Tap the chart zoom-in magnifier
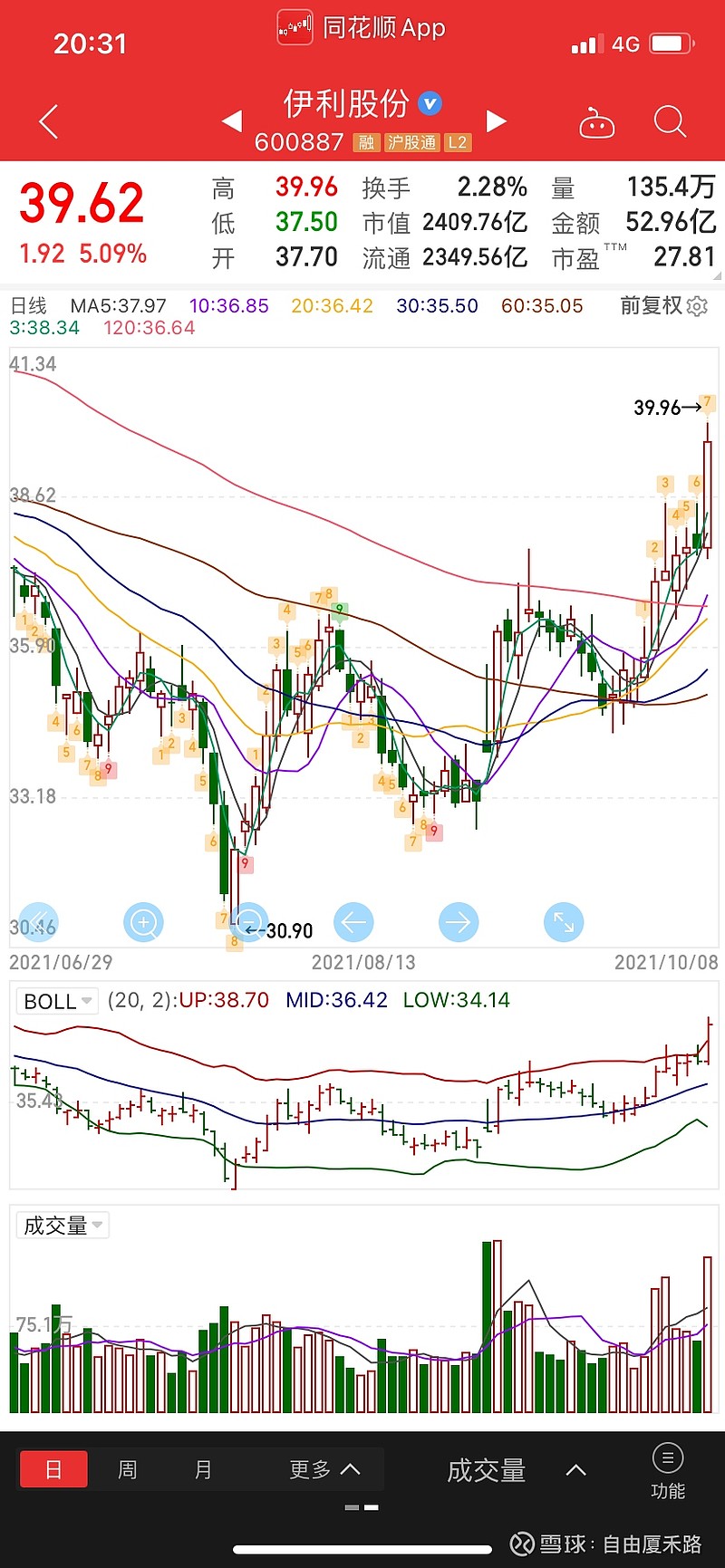The height and width of the screenshot is (1568, 725). point(143,923)
